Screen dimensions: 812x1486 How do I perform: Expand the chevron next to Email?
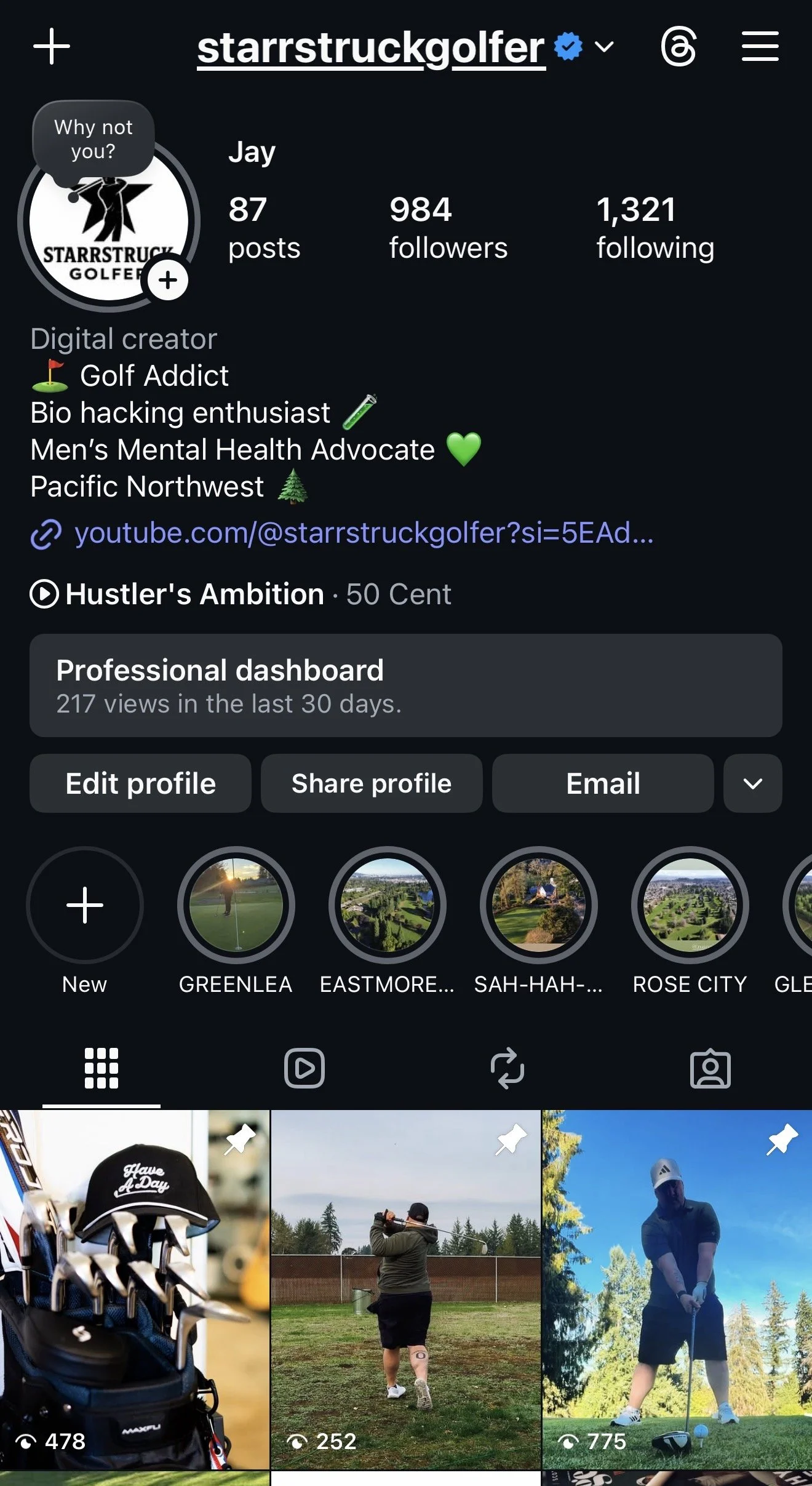752,783
